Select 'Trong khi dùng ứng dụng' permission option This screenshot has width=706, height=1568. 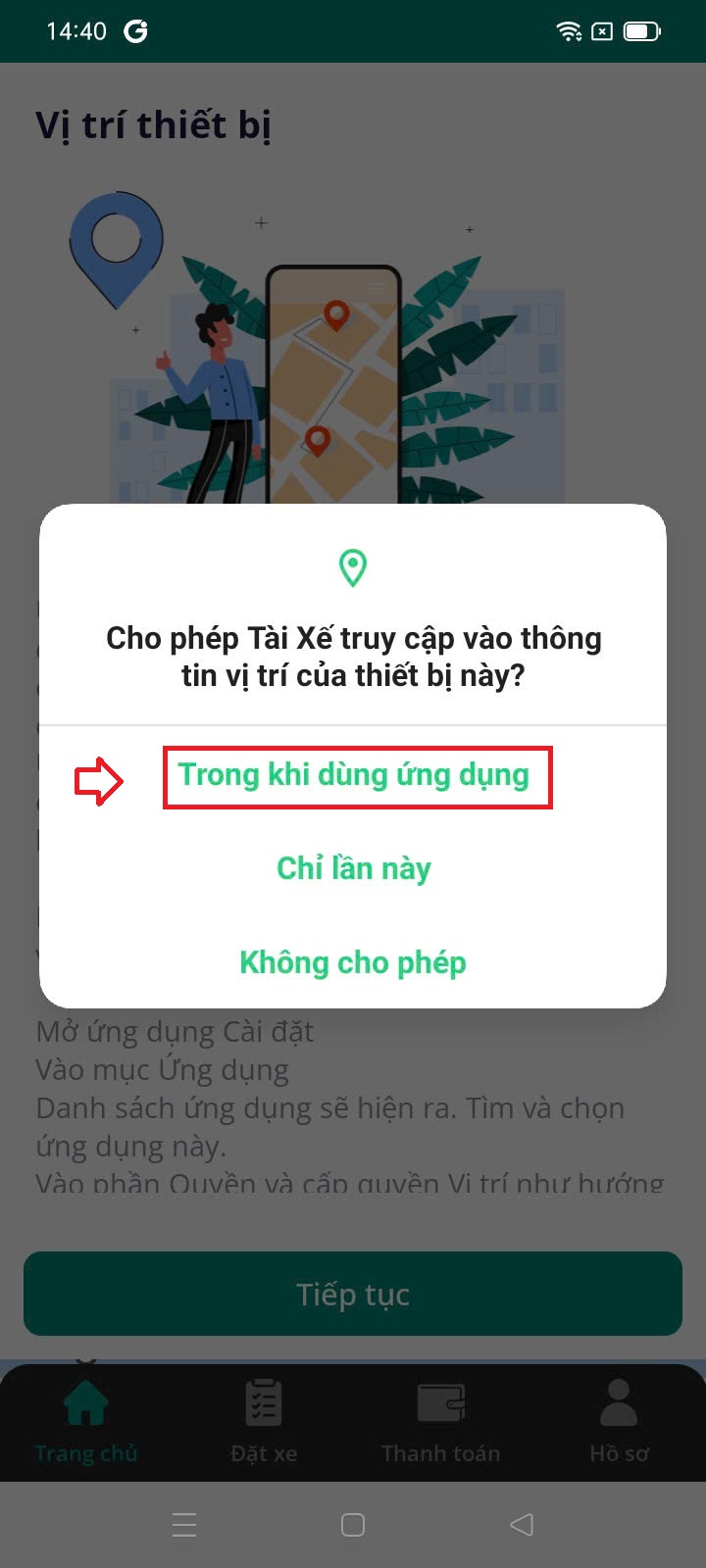354,776
